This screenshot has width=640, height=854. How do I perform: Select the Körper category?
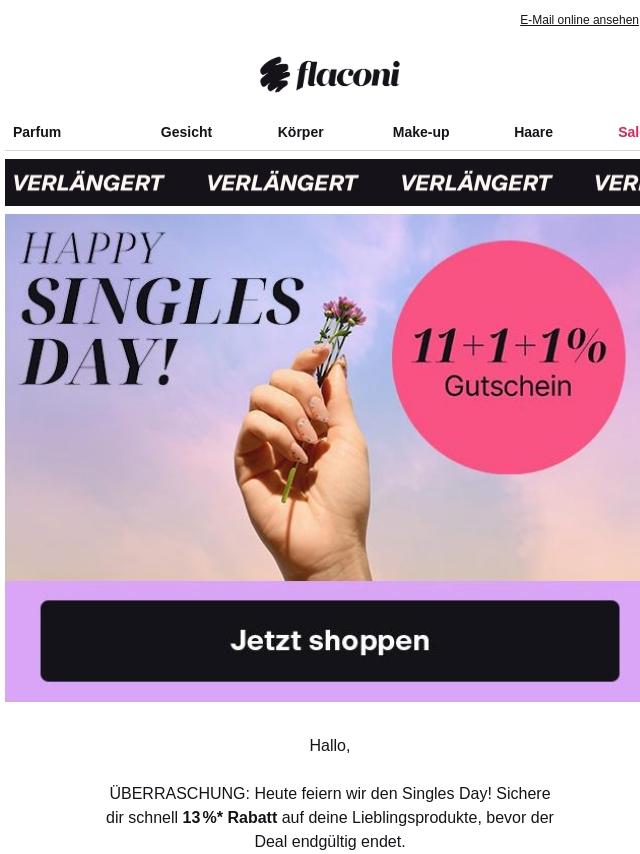(300, 132)
